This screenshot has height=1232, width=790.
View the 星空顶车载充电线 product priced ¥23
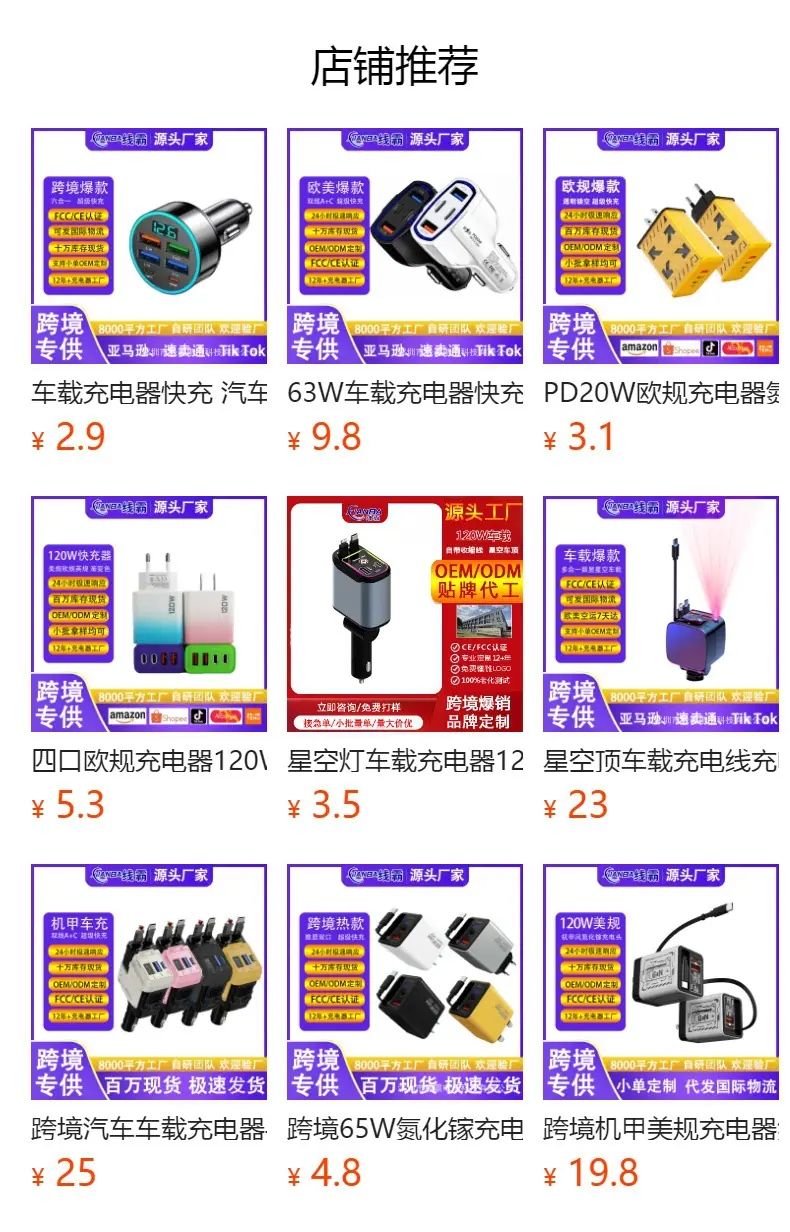click(x=661, y=660)
